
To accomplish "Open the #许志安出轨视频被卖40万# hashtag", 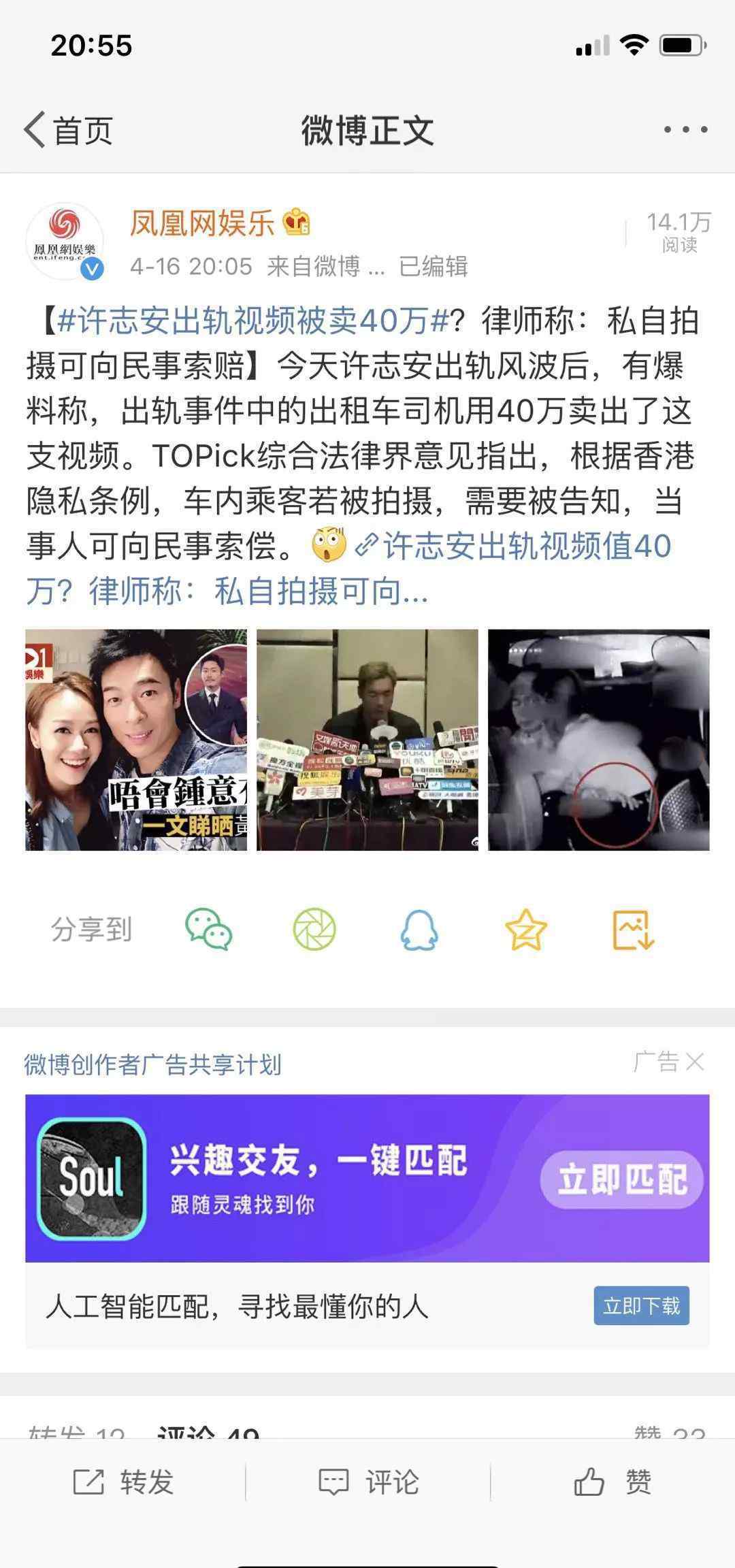I will point(253,321).
